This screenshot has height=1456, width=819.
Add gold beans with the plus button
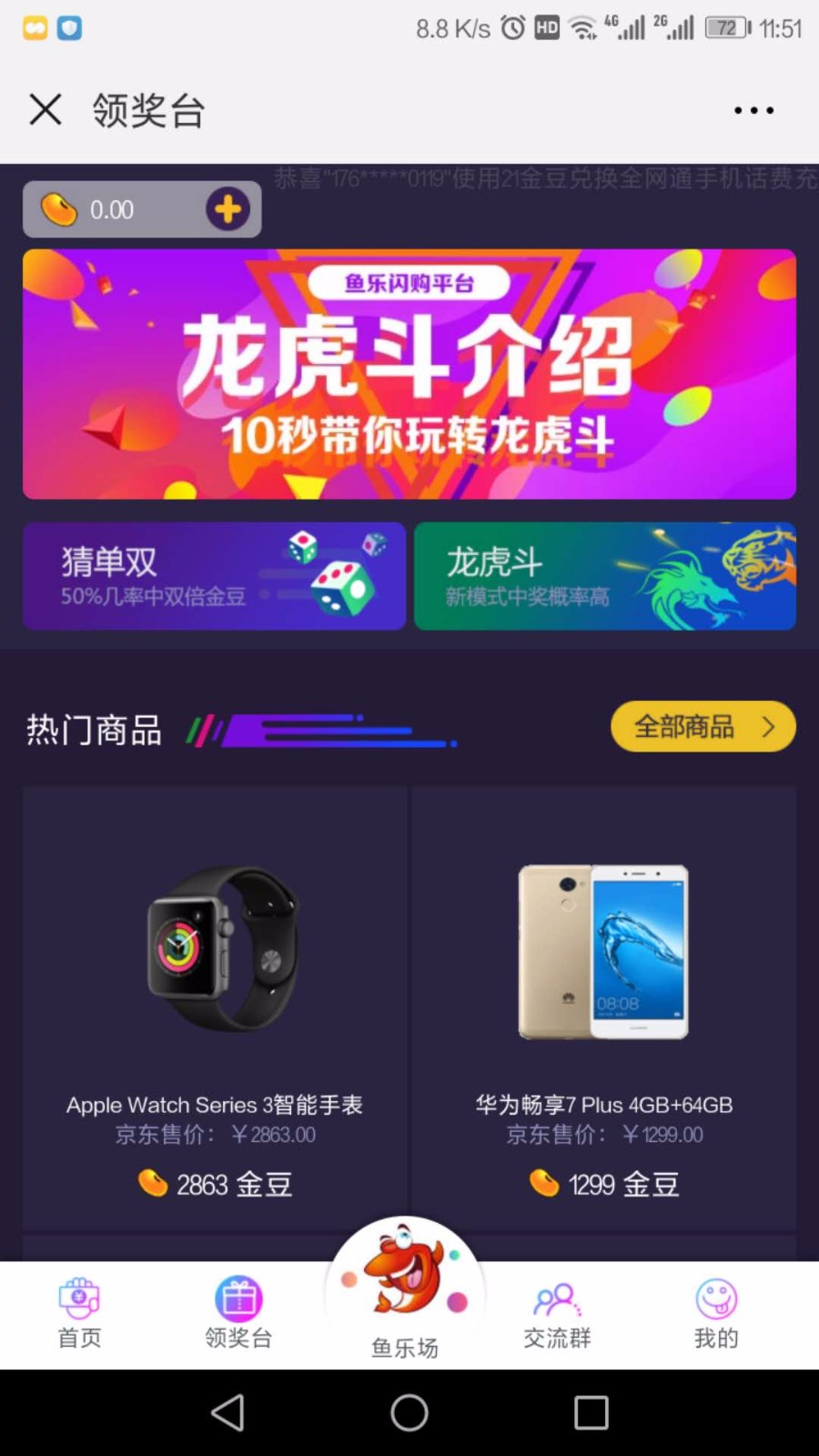click(227, 209)
